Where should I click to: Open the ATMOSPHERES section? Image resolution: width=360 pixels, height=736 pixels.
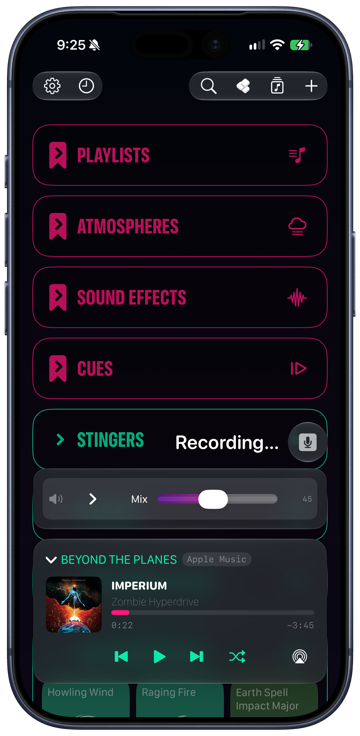pyautogui.click(x=180, y=226)
